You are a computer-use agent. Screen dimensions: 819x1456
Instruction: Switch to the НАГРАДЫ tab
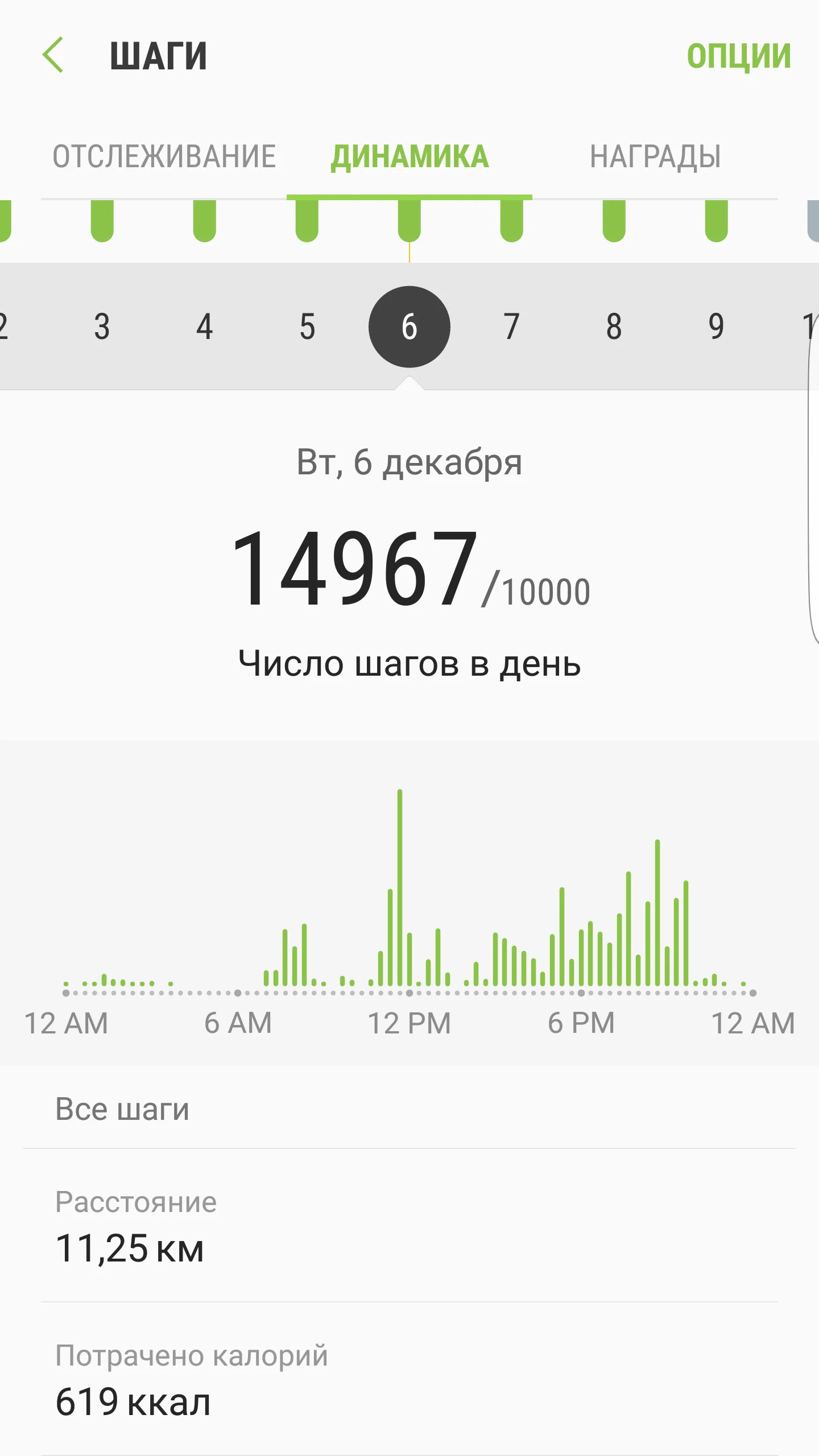(x=655, y=156)
